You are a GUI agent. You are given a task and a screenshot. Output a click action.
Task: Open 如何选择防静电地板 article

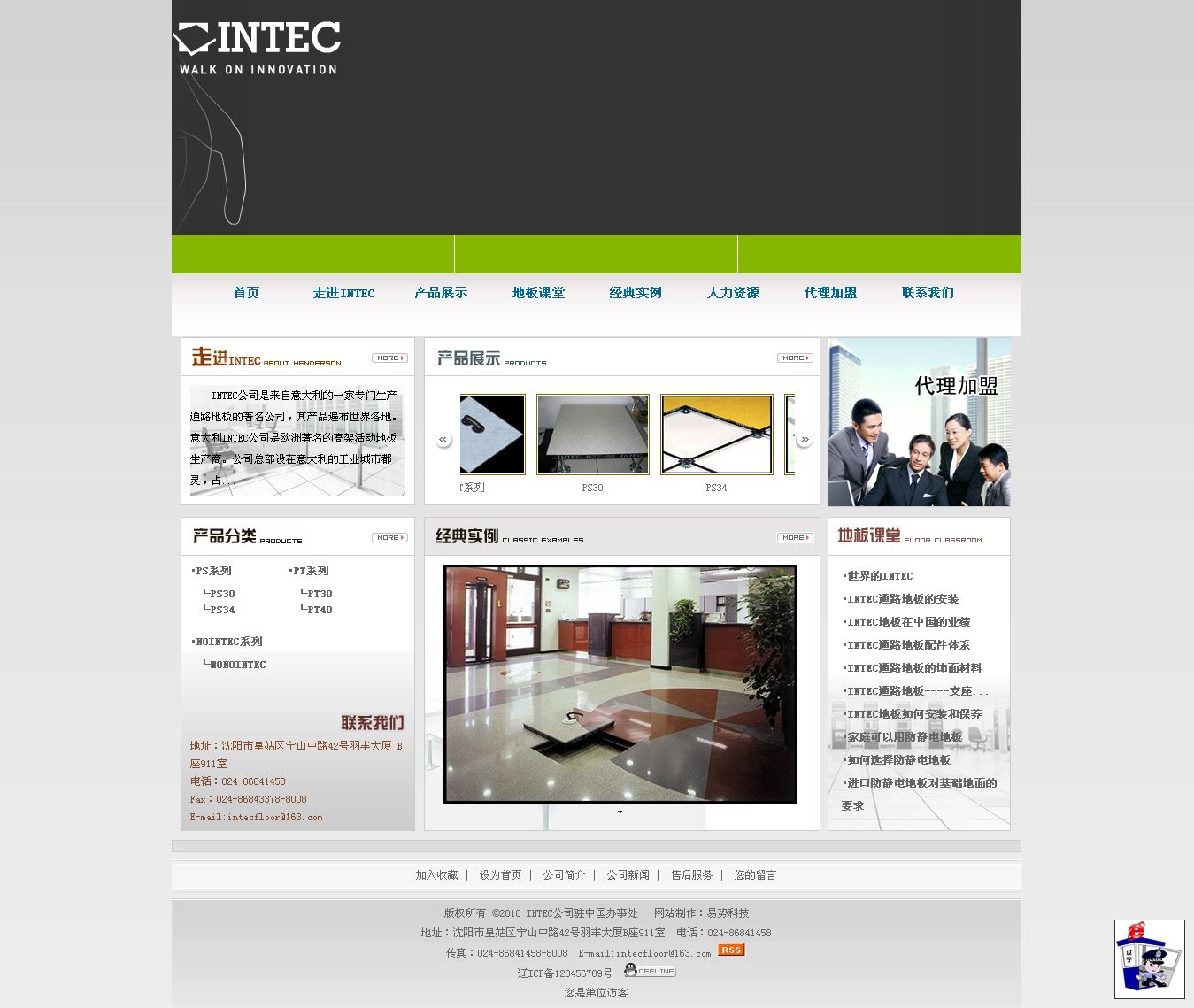coord(898,760)
